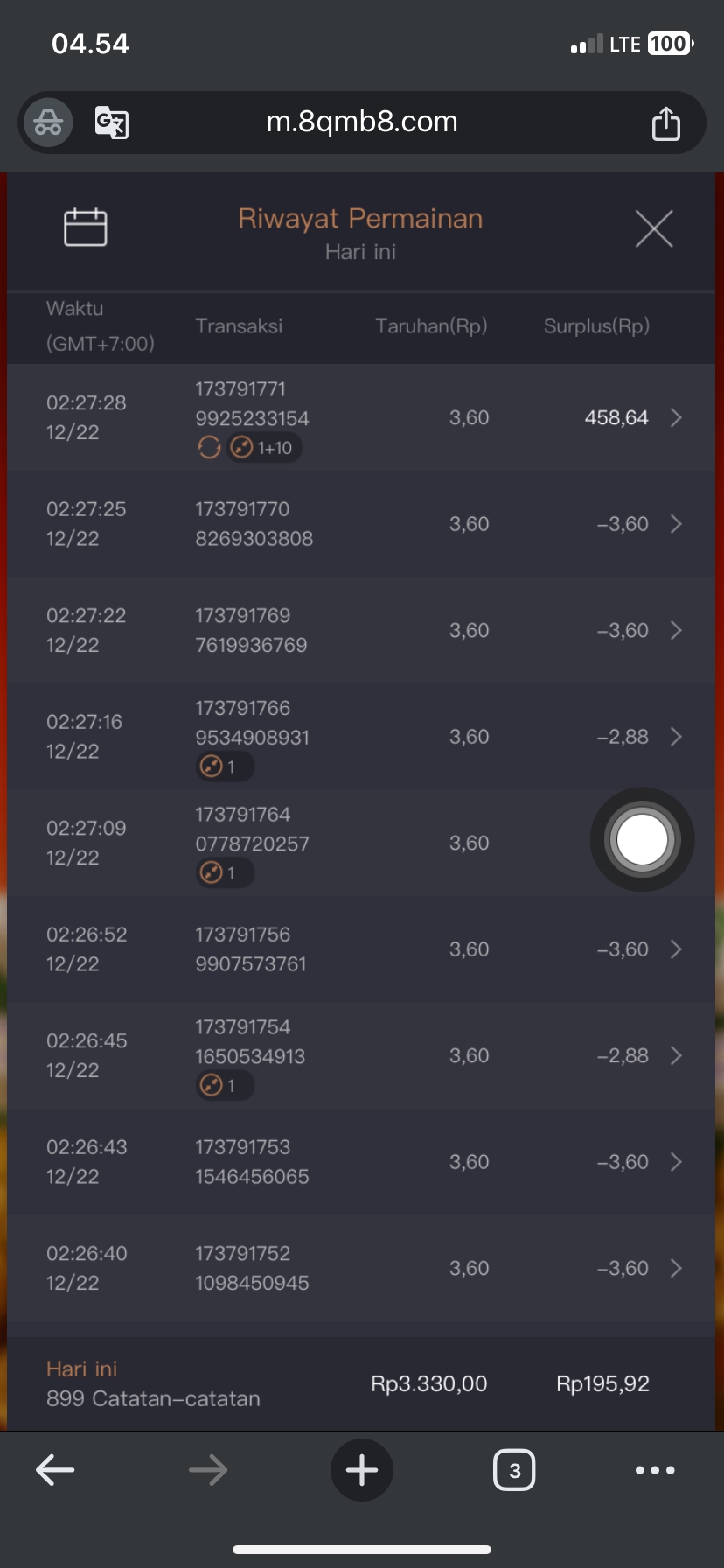Open the browser's more options menu
This screenshot has height=1568, width=724.
click(655, 1470)
